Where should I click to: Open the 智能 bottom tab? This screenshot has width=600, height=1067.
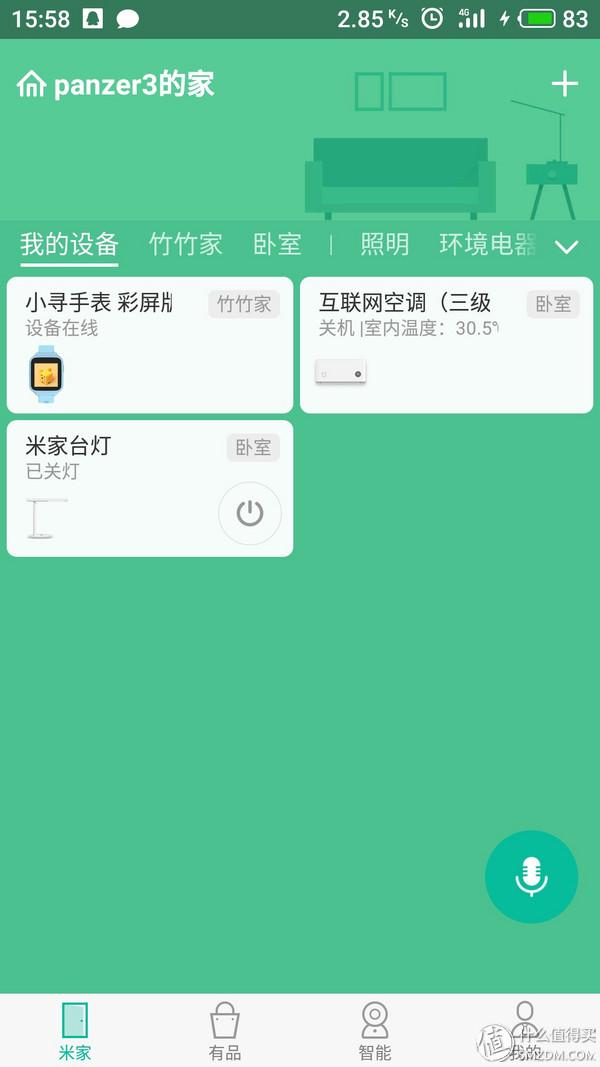click(375, 1030)
